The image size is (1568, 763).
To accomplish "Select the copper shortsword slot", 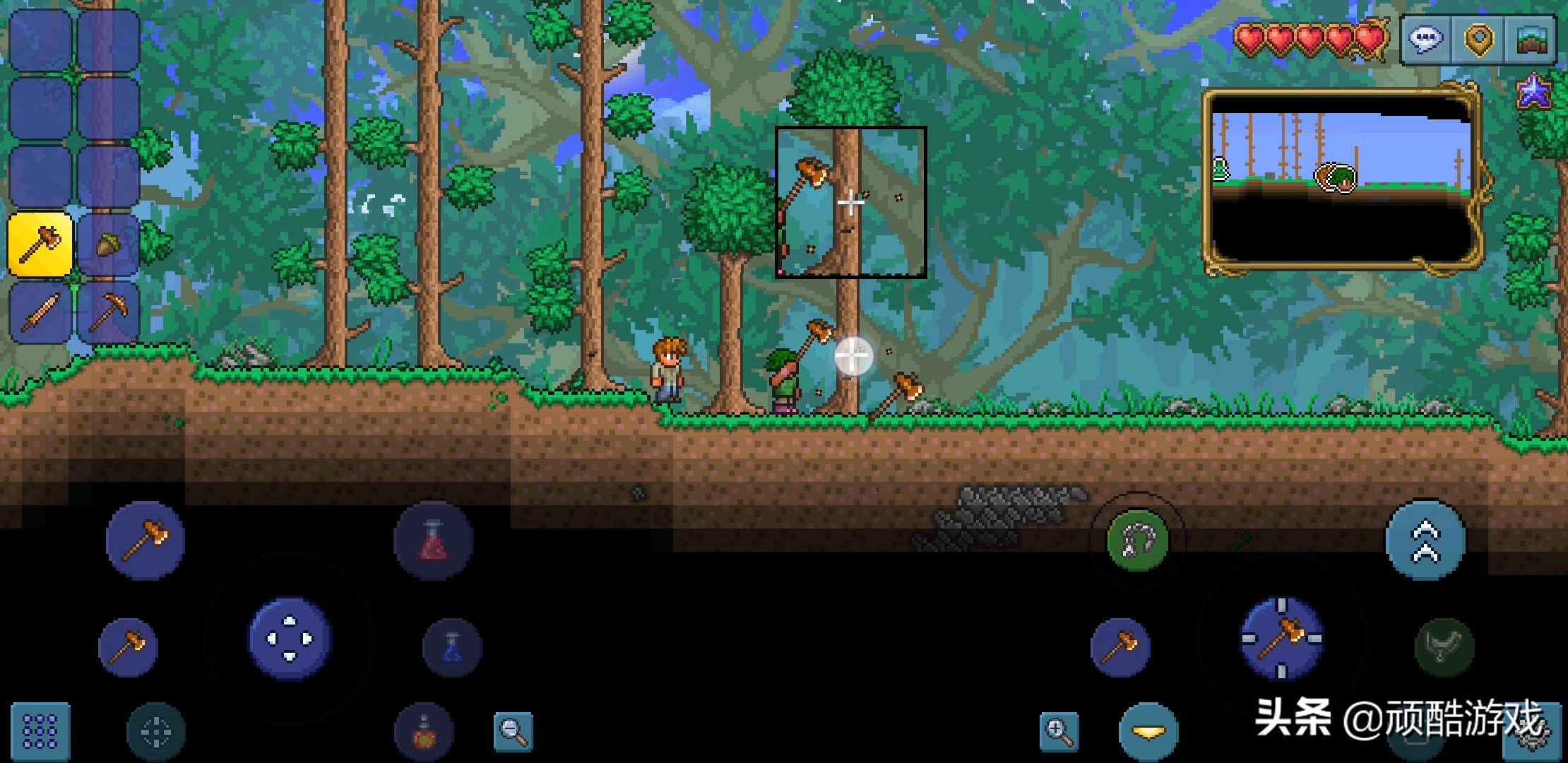I will click(x=40, y=312).
